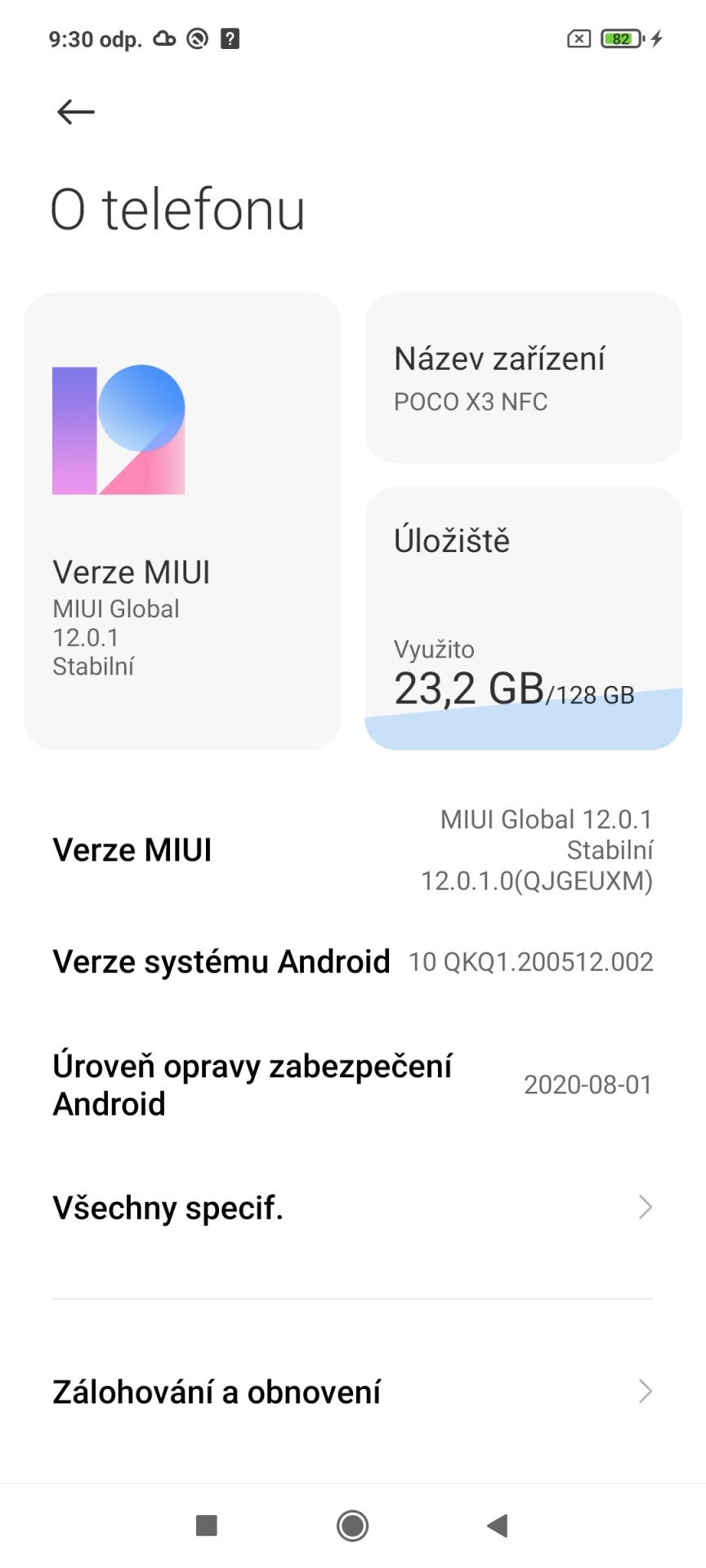Open the Úložiště storage card
This screenshot has width=706, height=1568.
click(x=523, y=618)
